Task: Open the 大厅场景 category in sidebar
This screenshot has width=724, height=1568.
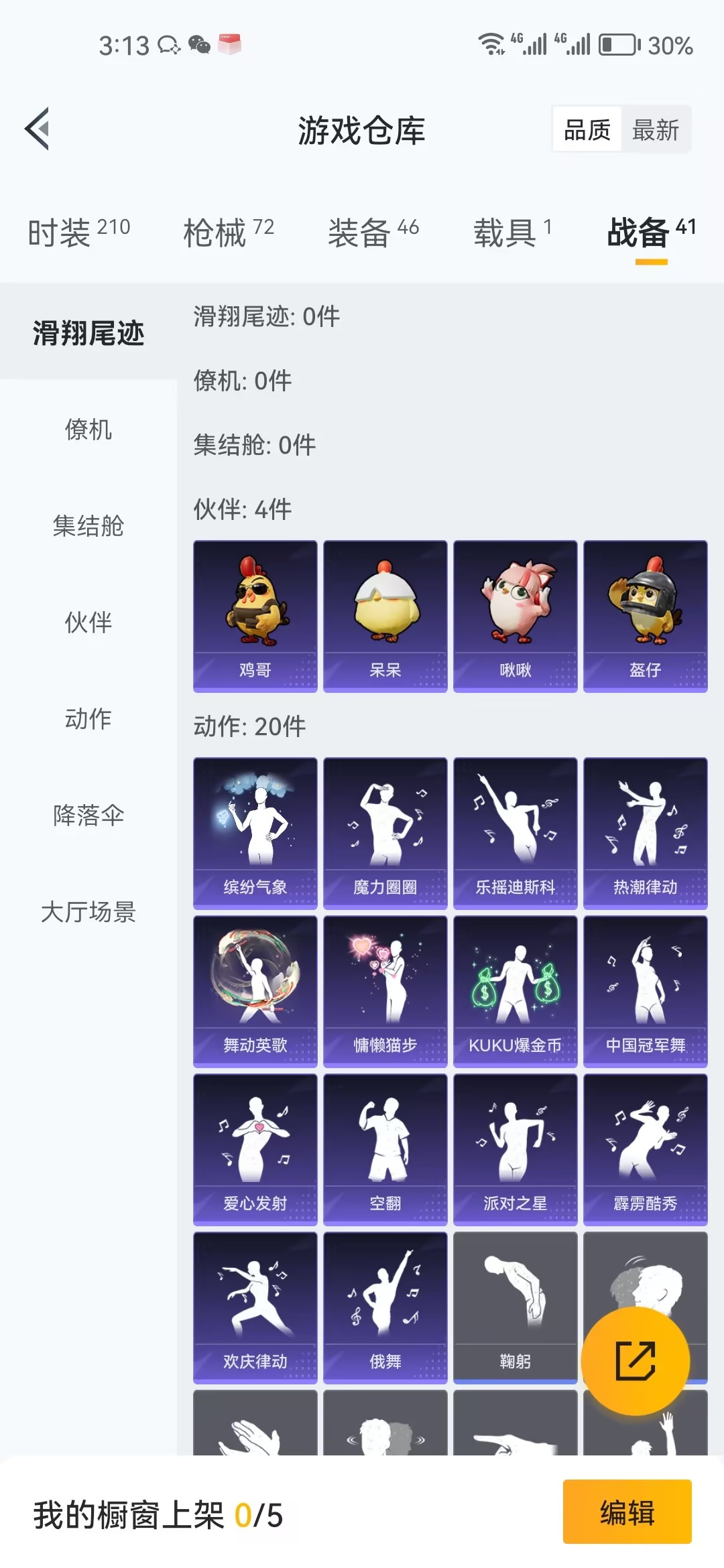Action: pyautogui.click(x=88, y=913)
